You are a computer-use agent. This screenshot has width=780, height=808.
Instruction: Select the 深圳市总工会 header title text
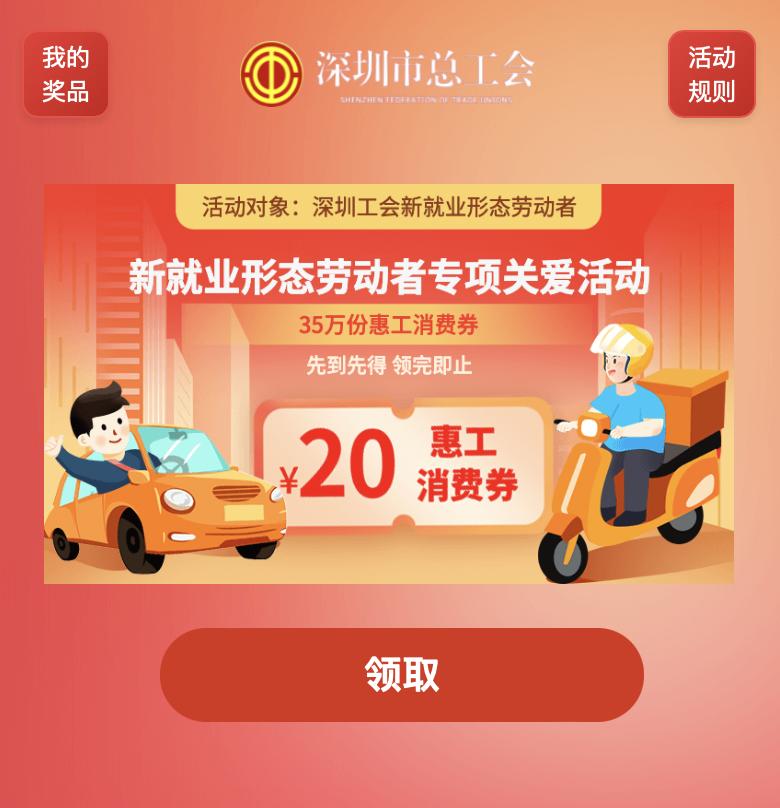tap(430, 68)
